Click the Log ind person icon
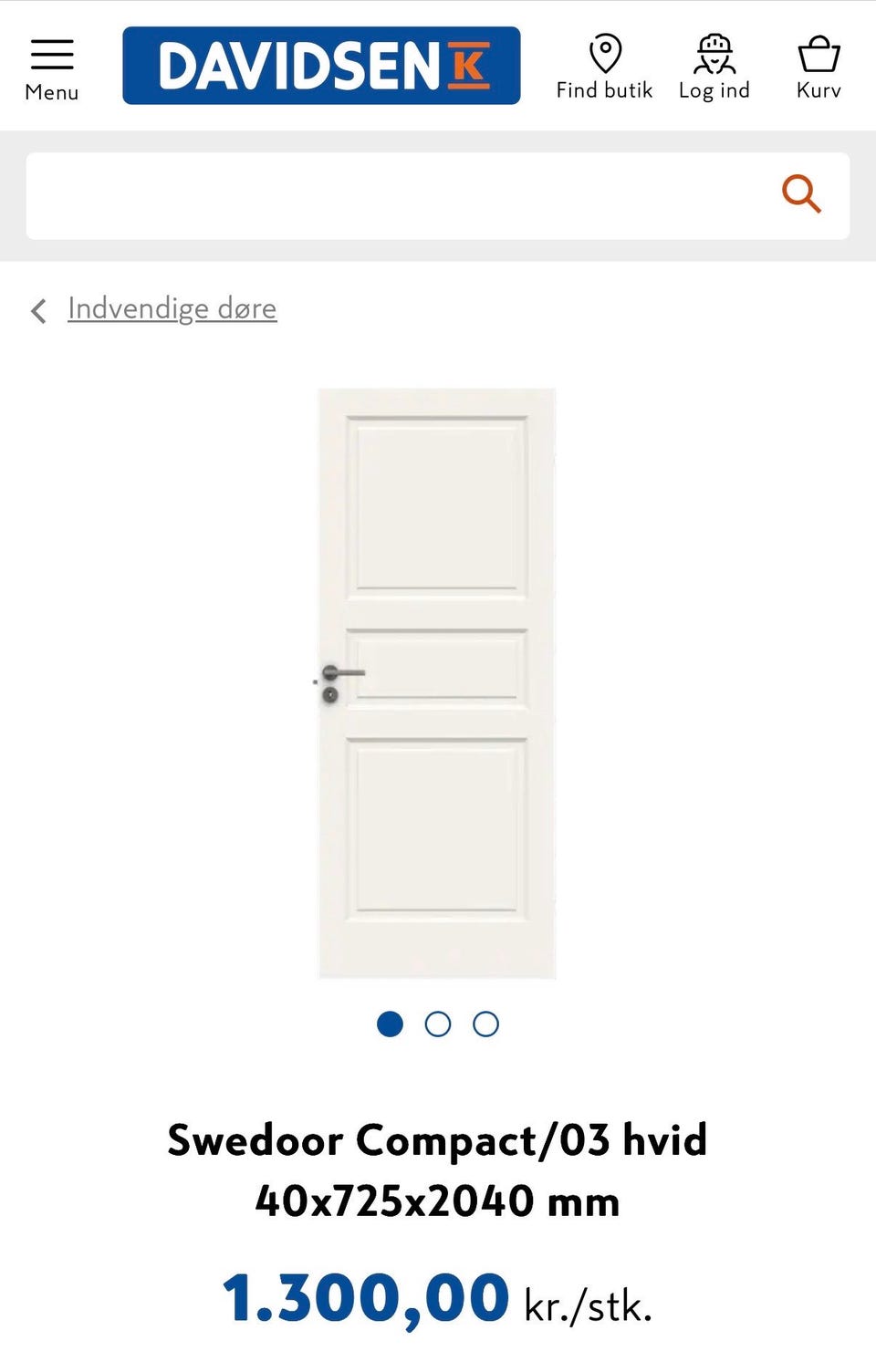 coord(714,52)
